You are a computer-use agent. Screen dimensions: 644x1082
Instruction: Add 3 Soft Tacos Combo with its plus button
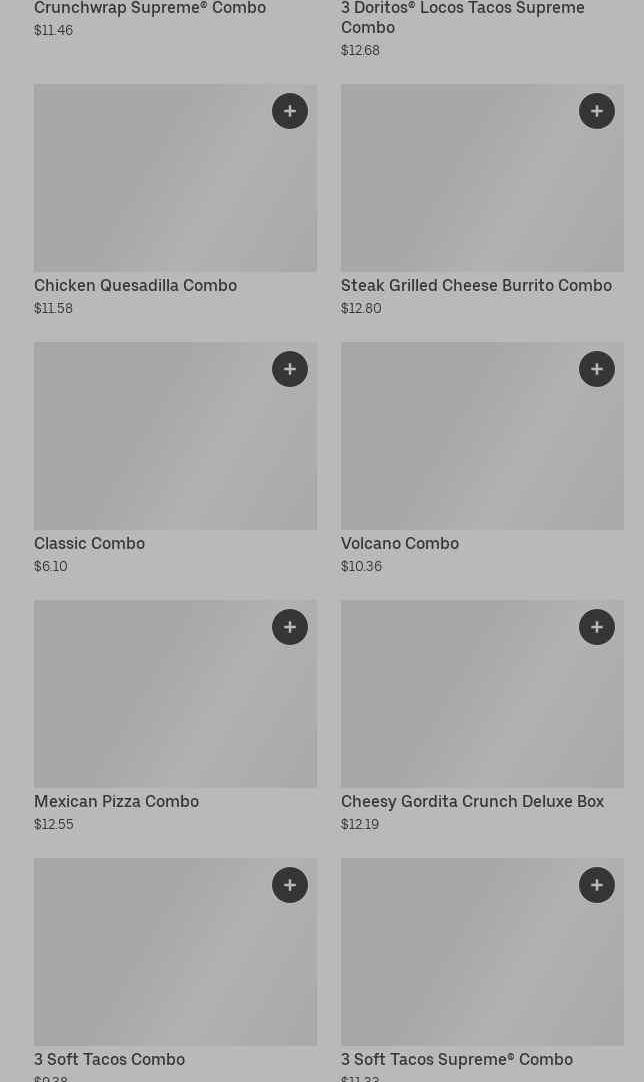[x=290, y=885]
